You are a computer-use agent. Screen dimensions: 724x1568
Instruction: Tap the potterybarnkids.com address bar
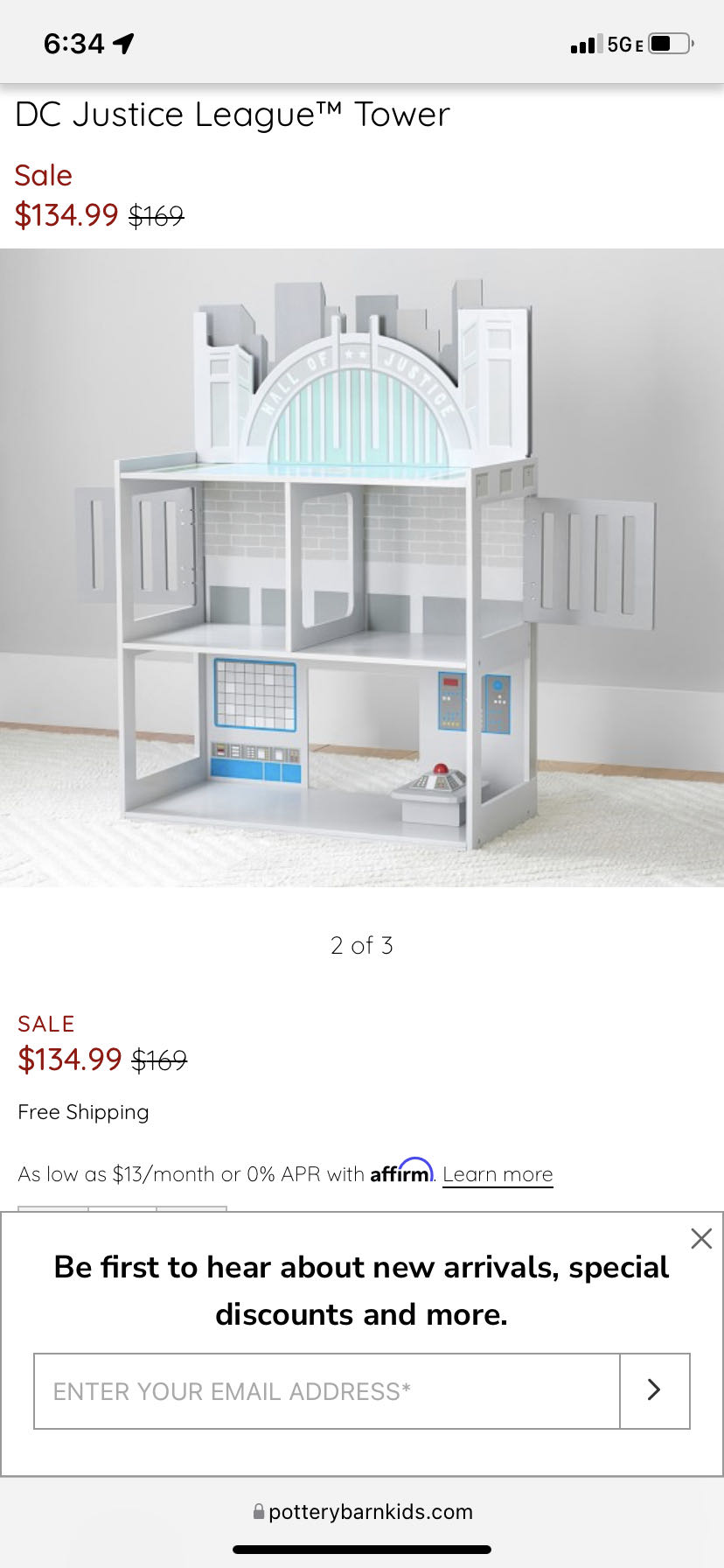click(x=362, y=1511)
